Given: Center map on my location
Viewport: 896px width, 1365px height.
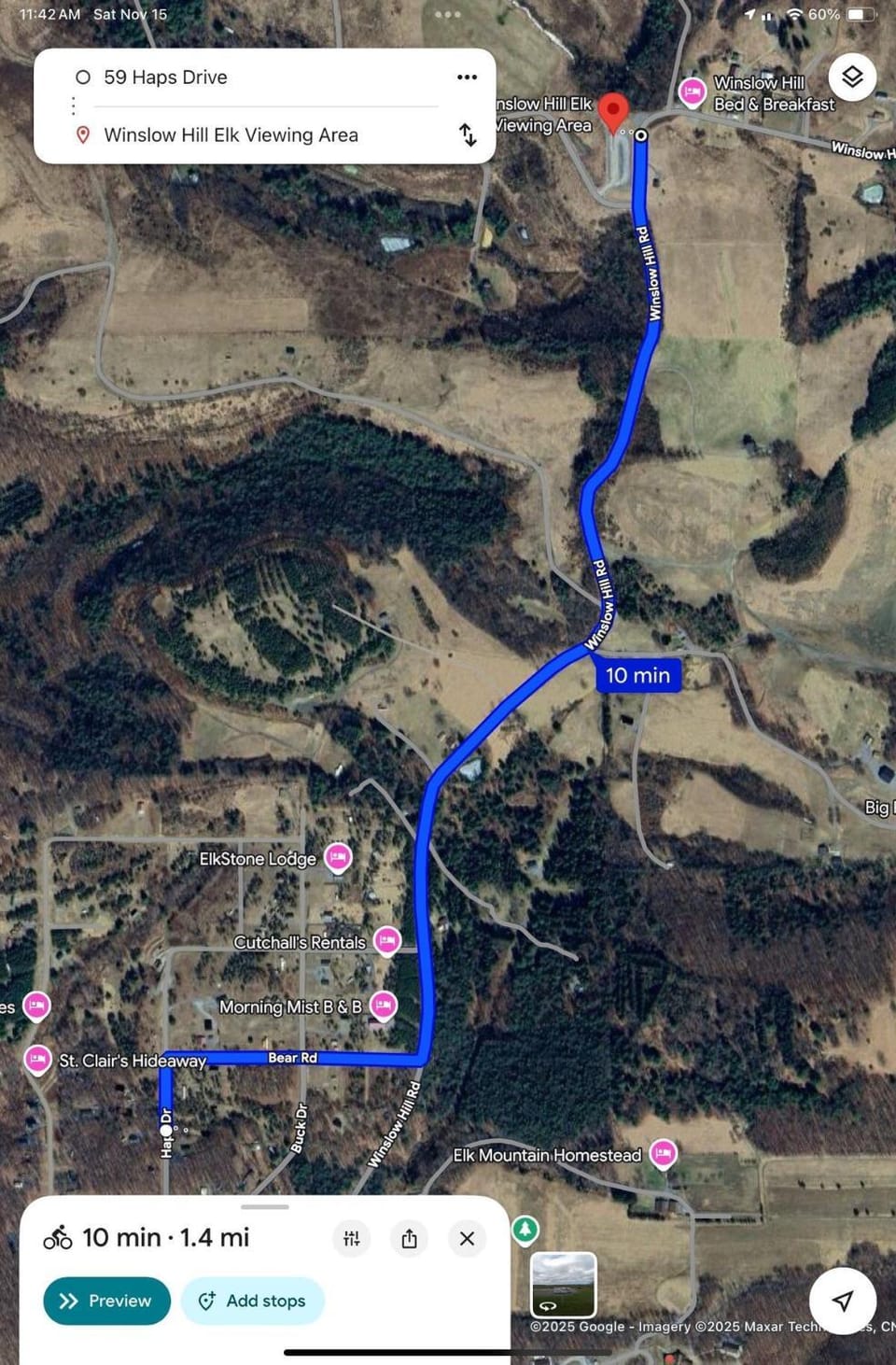Looking at the screenshot, I should [x=842, y=1301].
